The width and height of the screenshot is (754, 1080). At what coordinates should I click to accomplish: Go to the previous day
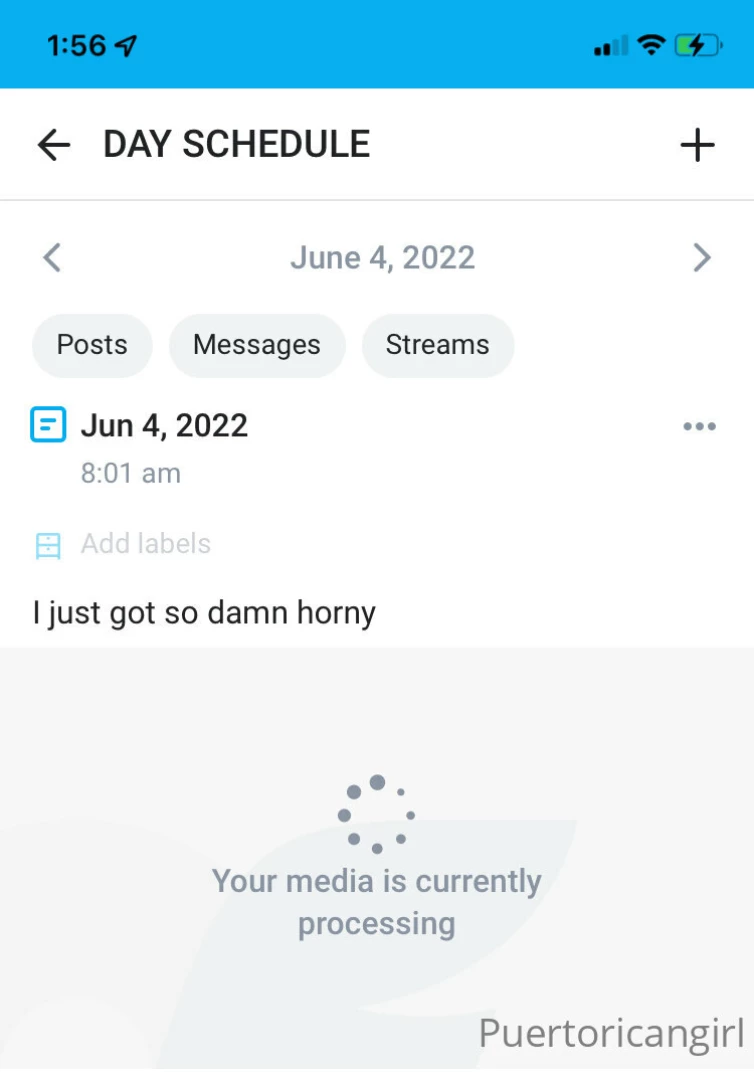click(x=52, y=258)
